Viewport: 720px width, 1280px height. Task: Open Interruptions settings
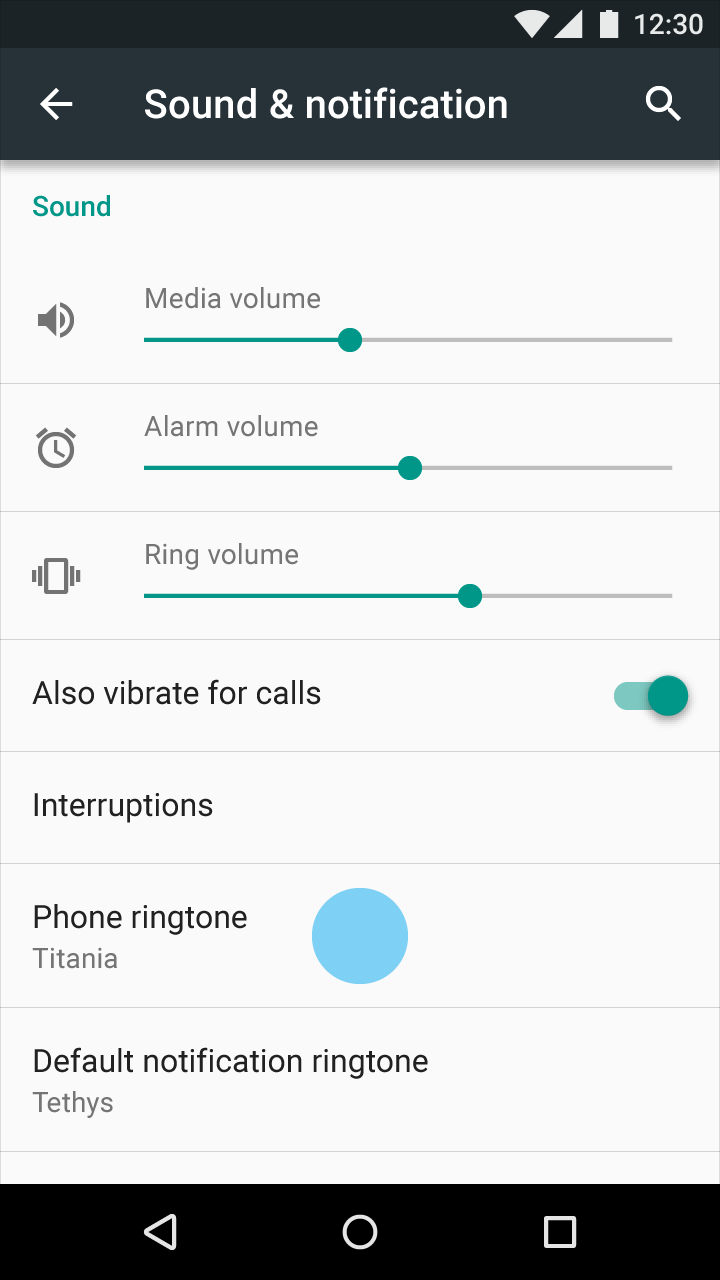coord(360,808)
